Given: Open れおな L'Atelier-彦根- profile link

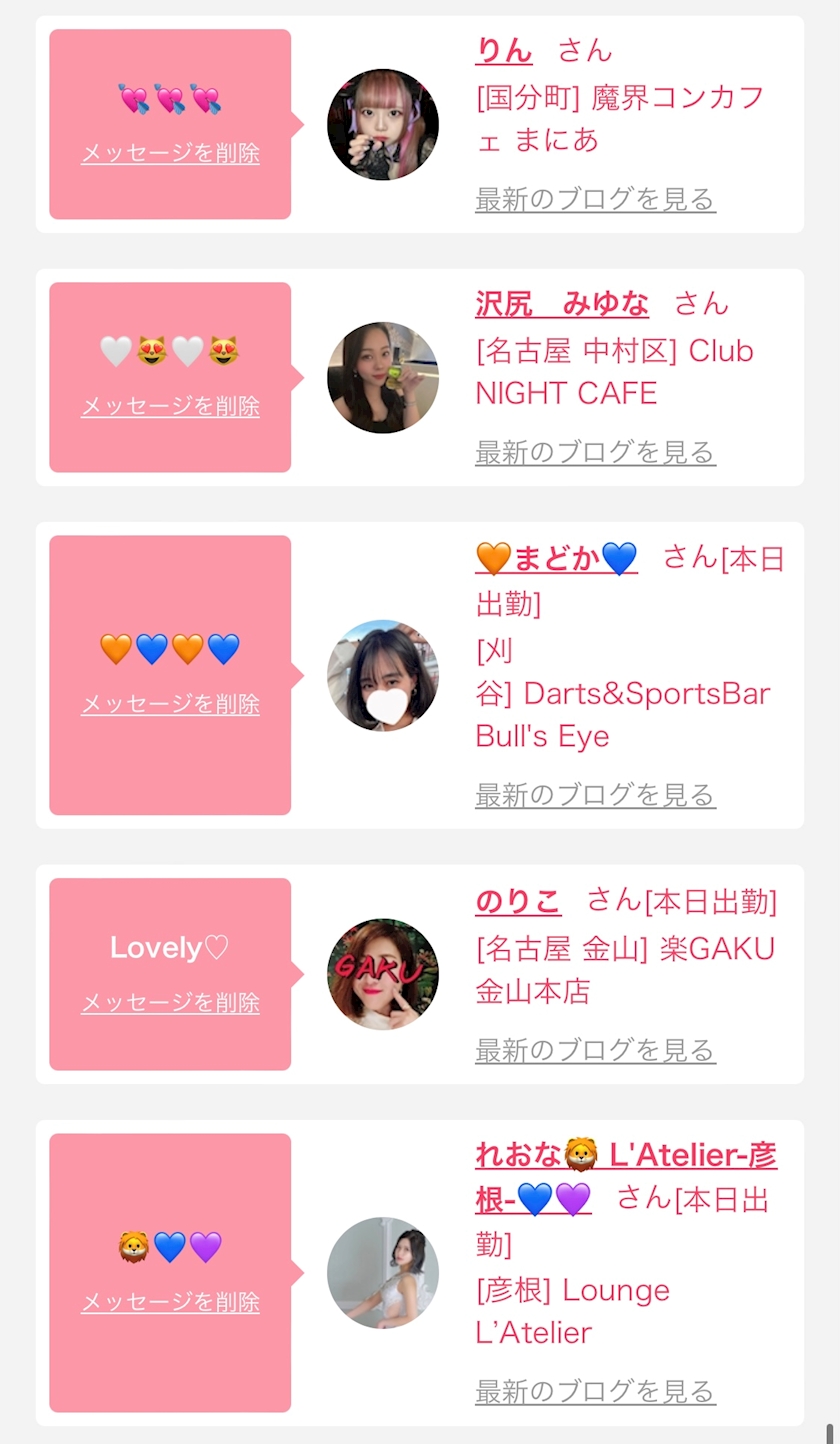Looking at the screenshot, I should [x=626, y=1176].
